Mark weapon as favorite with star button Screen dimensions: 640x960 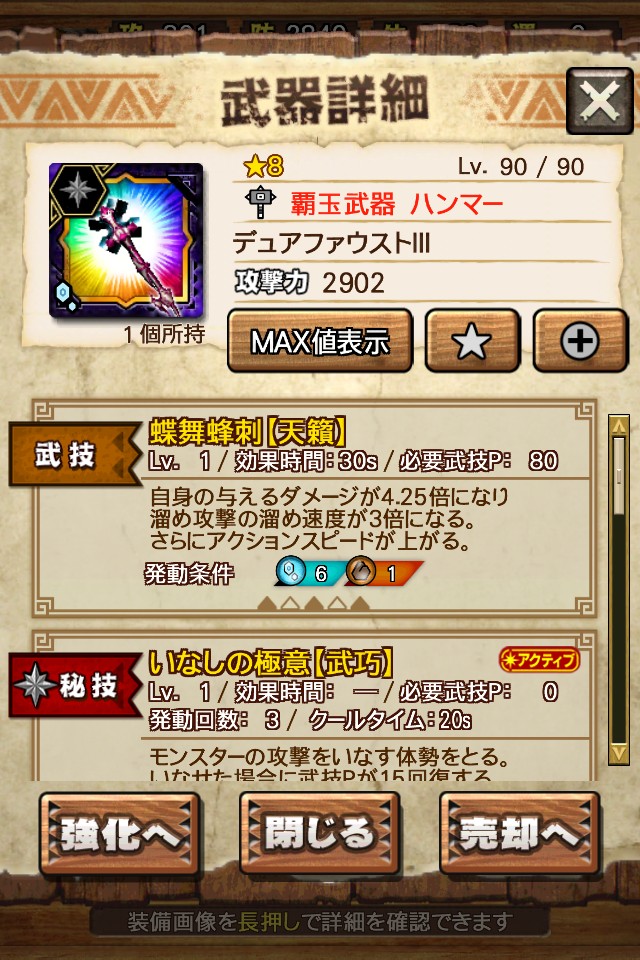(x=472, y=342)
